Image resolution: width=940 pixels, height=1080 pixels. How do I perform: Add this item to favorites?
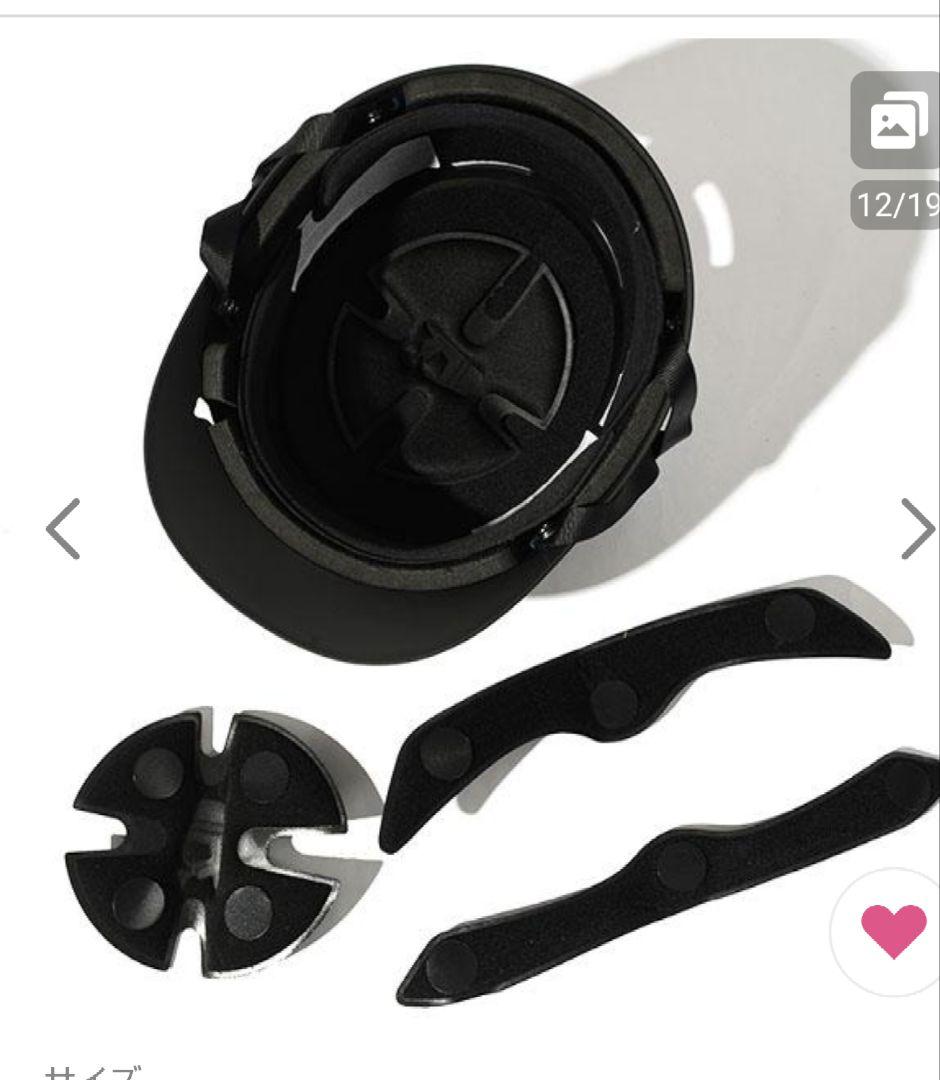(x=893, y=930)
